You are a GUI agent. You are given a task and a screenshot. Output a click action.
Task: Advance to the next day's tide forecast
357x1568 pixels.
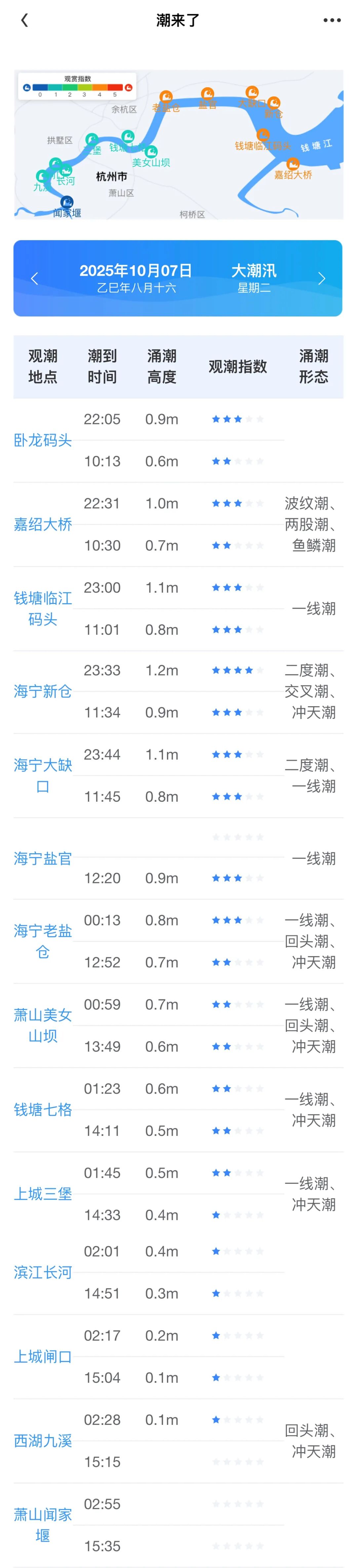point(322,278)
